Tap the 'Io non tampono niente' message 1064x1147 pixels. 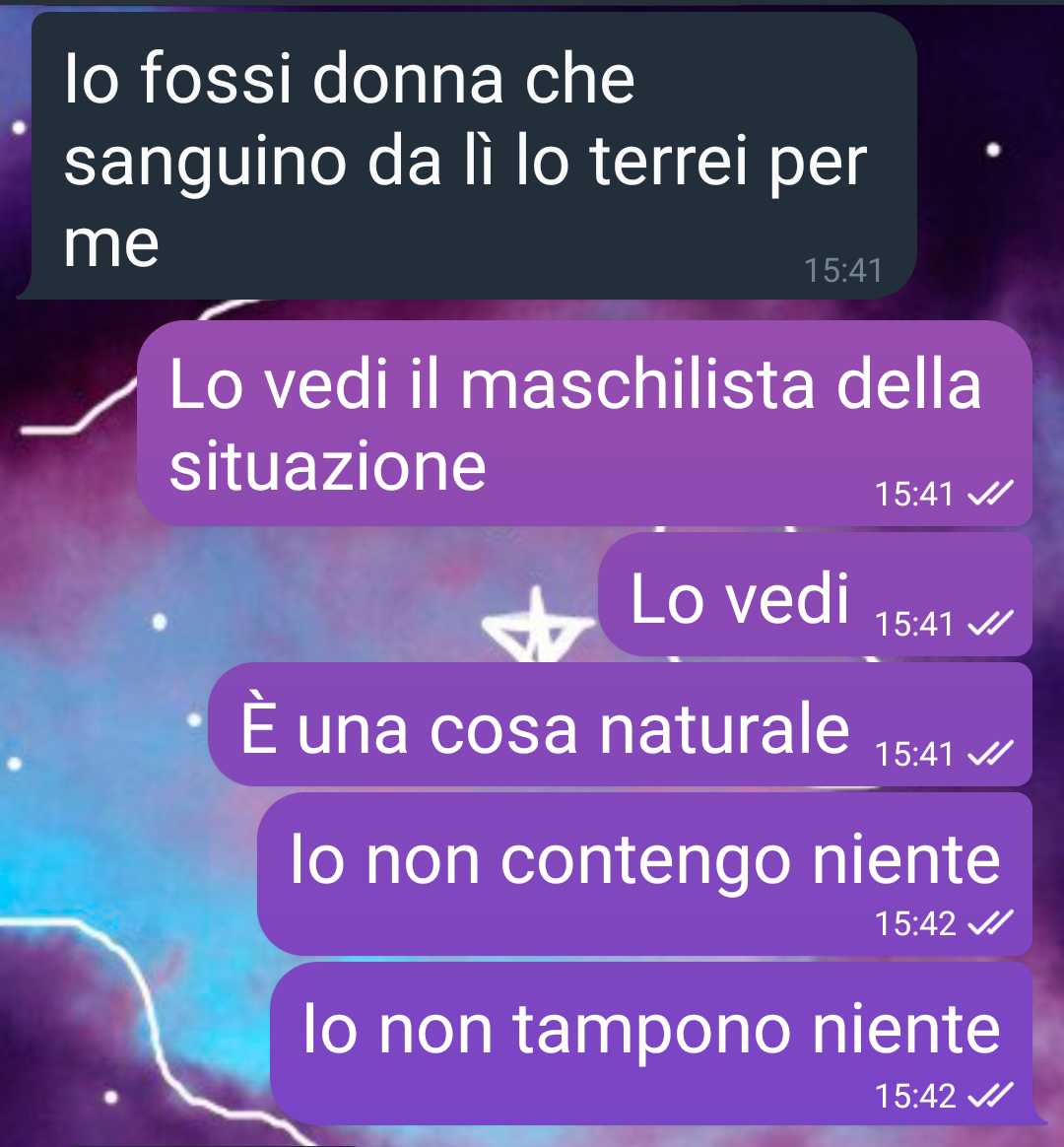click(650, 1045)
